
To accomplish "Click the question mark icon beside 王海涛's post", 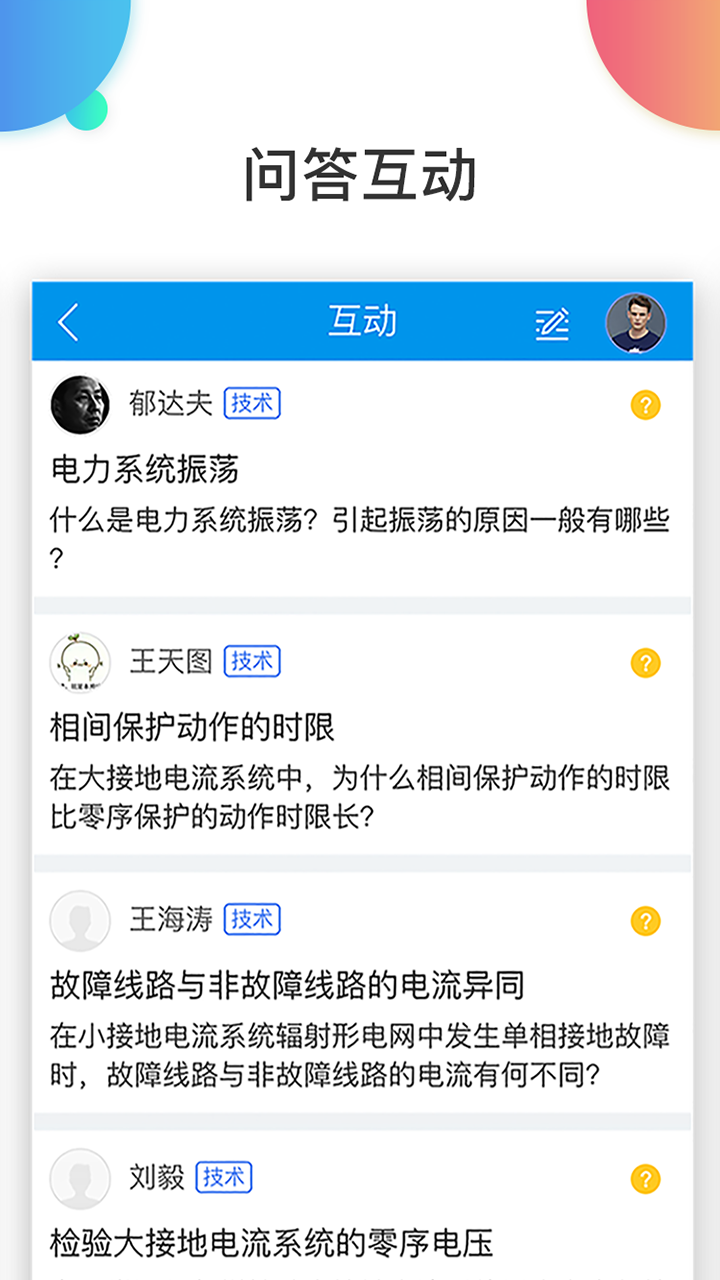I will pyautogui.click(x=646, y=920).
